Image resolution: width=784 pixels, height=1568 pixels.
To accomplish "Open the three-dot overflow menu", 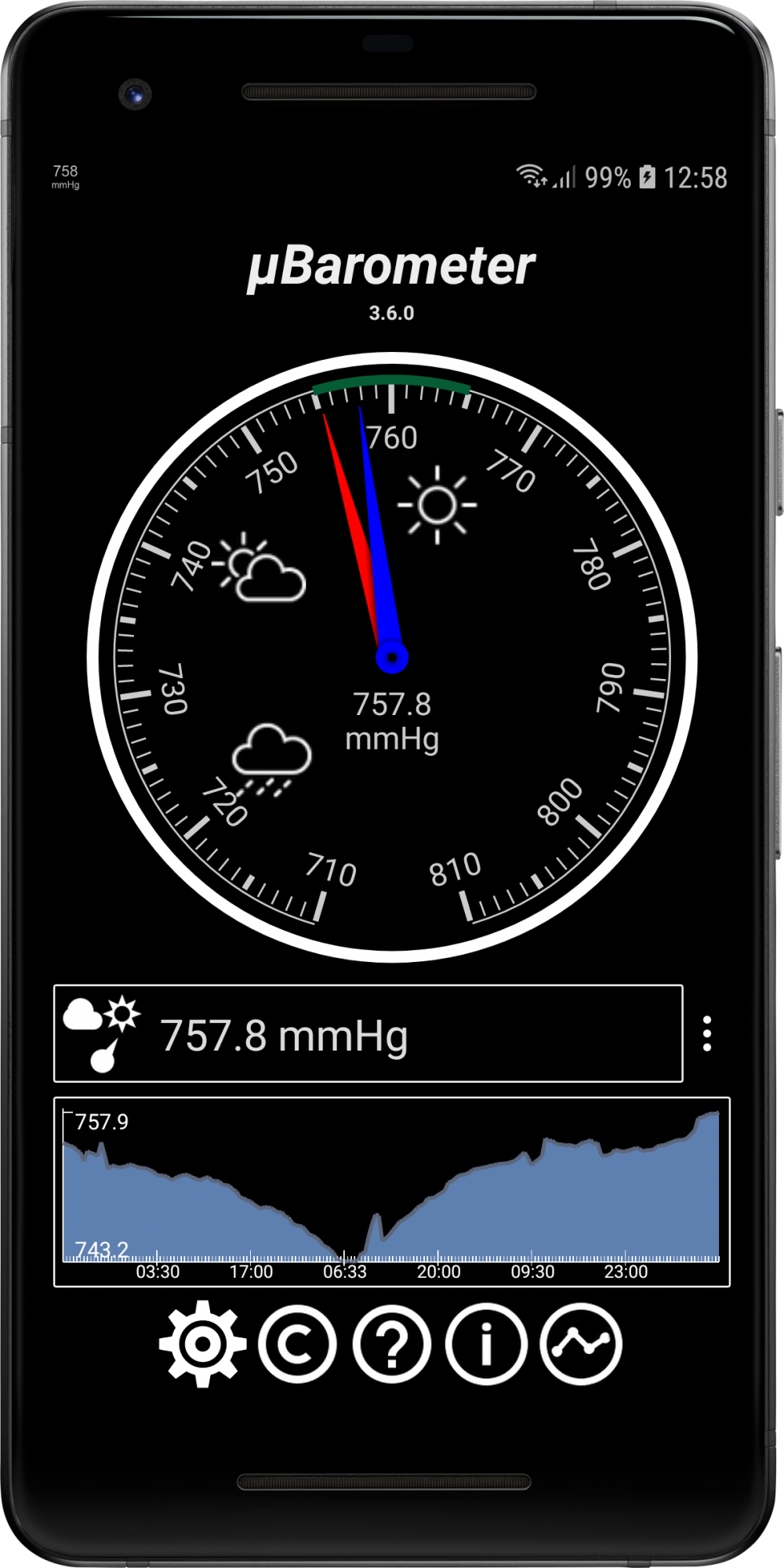I will coord(707,1034).
